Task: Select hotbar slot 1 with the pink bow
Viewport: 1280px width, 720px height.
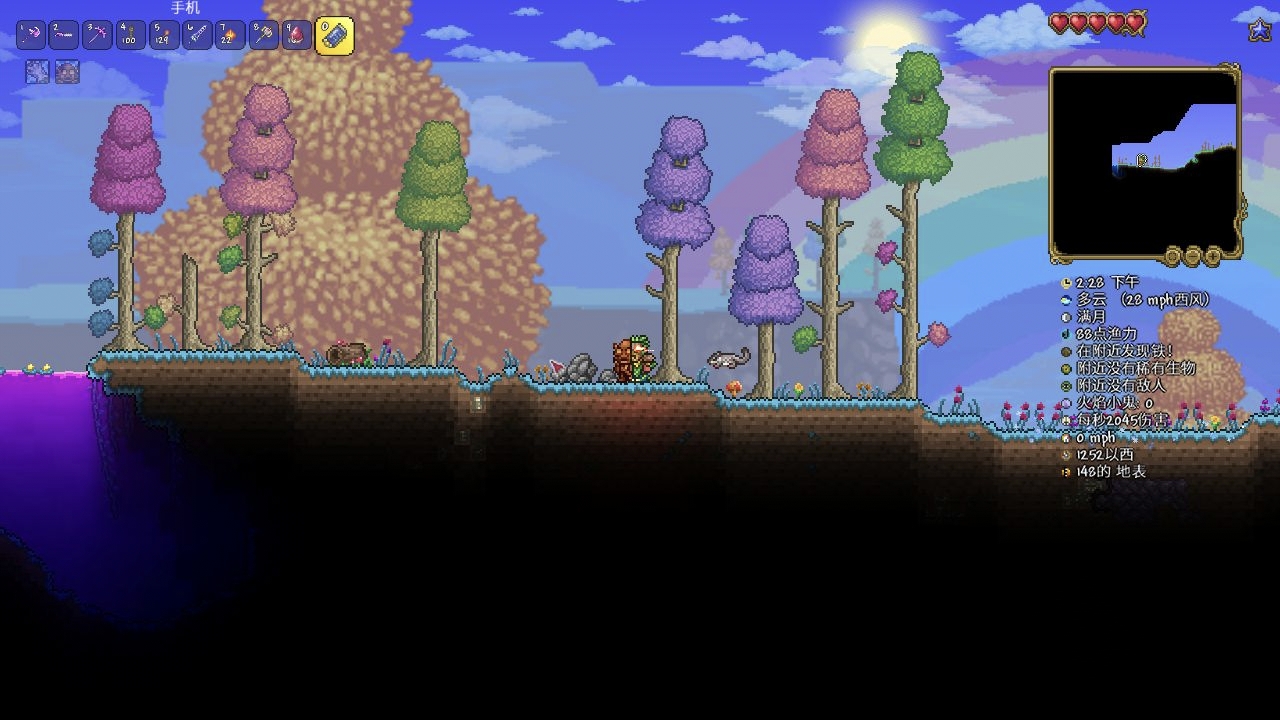Action: pos(32,35)
